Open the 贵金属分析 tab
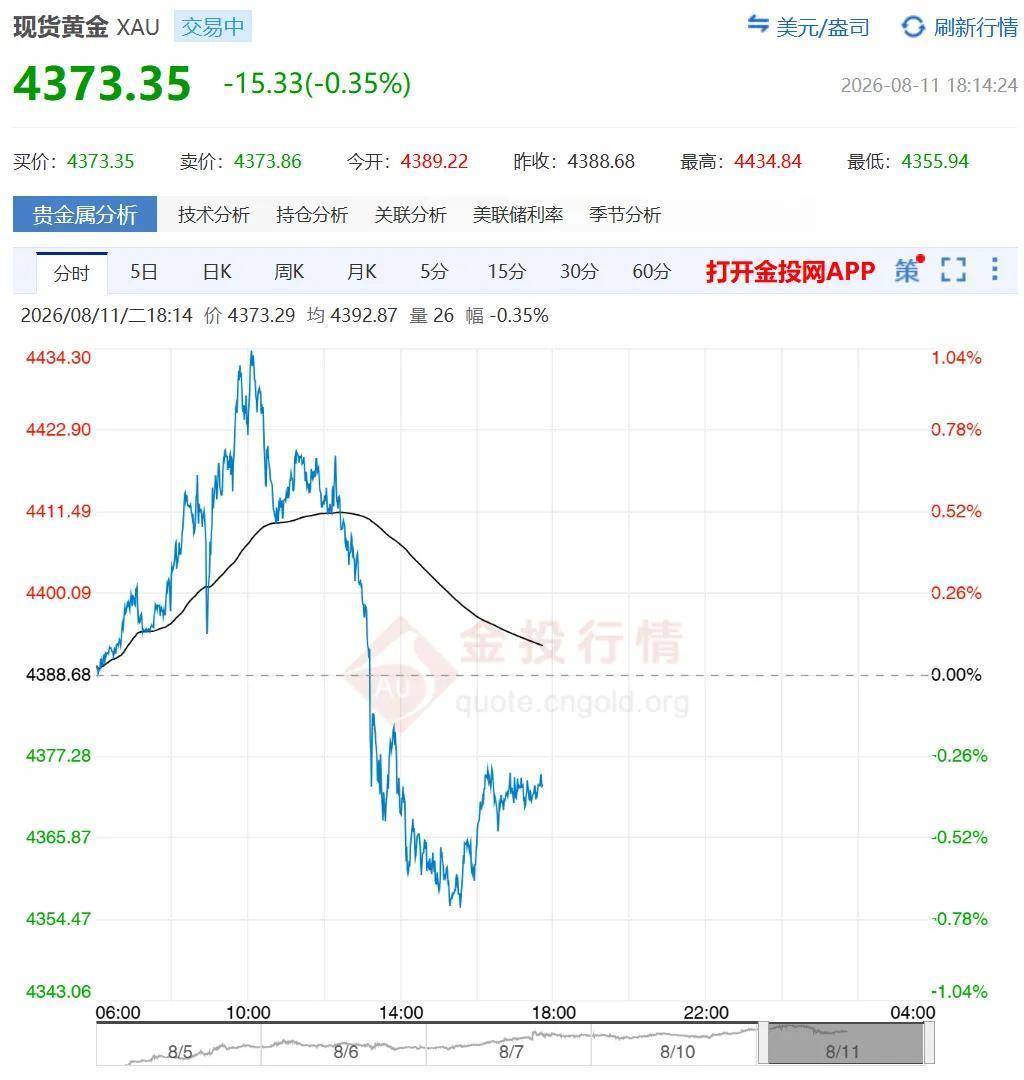Viewport: 1024px width, 1080px height. pos(85,214)
